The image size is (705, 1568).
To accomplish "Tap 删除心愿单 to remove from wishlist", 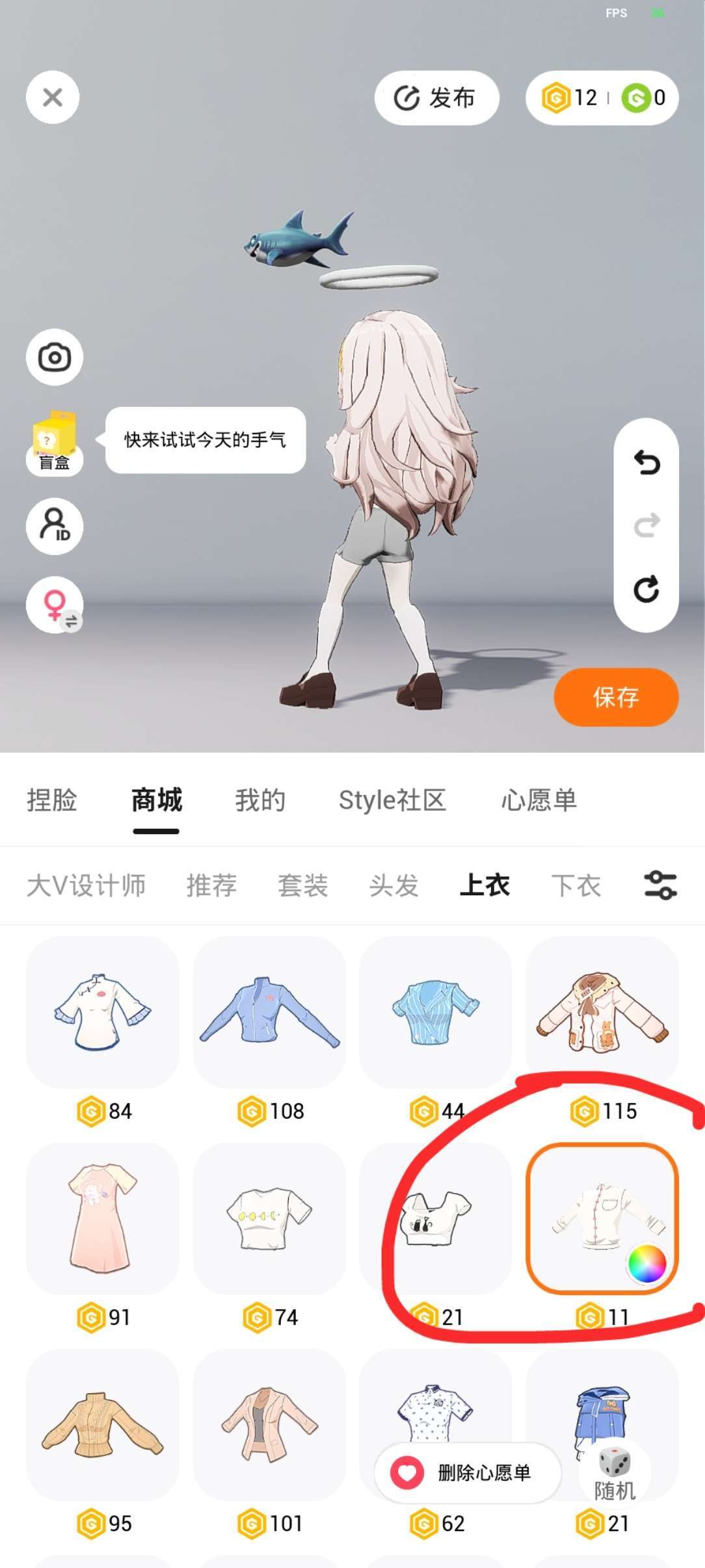I will pos(468,1472).
